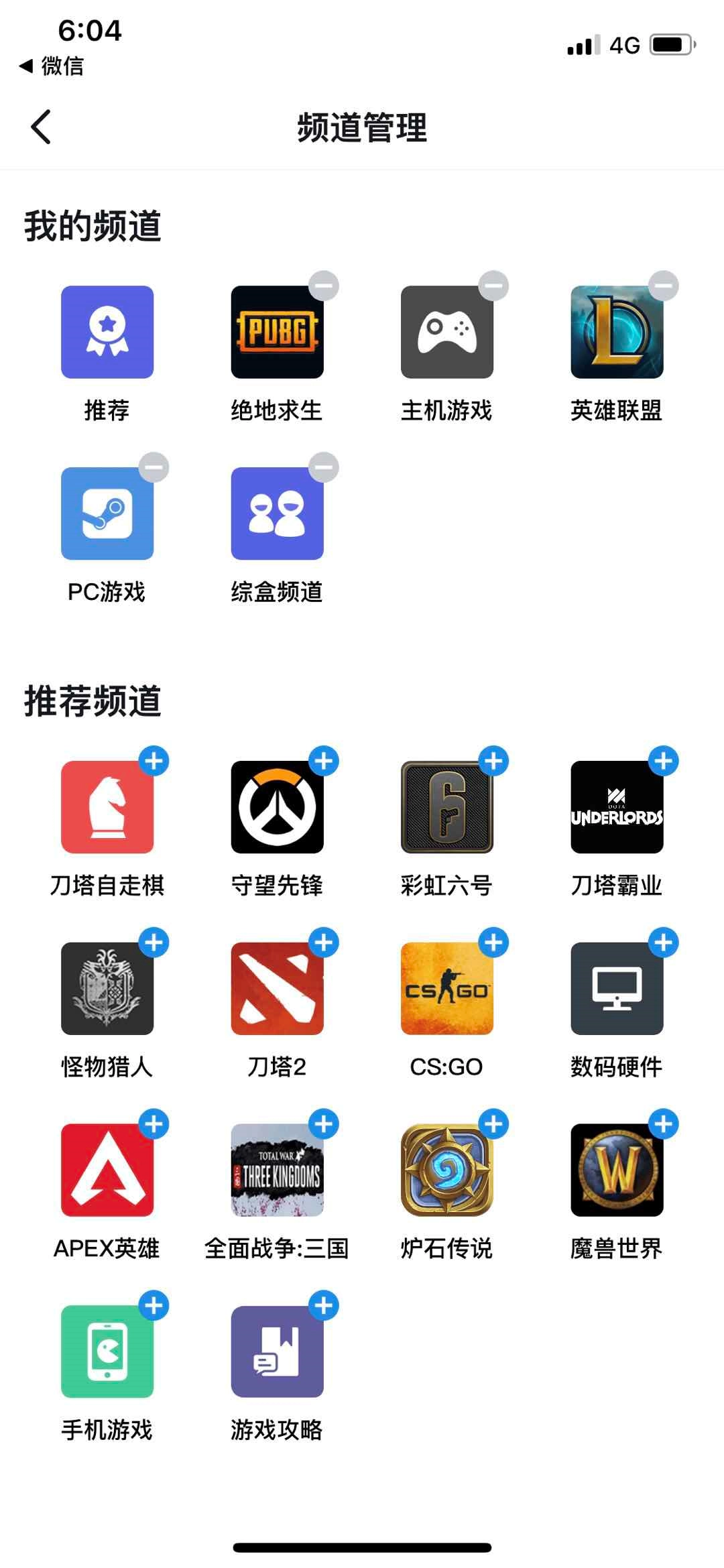This screenshot has width=724, height=1568.
Task: Remove 英雄联盟 from my channels
Action: point(664,286)
